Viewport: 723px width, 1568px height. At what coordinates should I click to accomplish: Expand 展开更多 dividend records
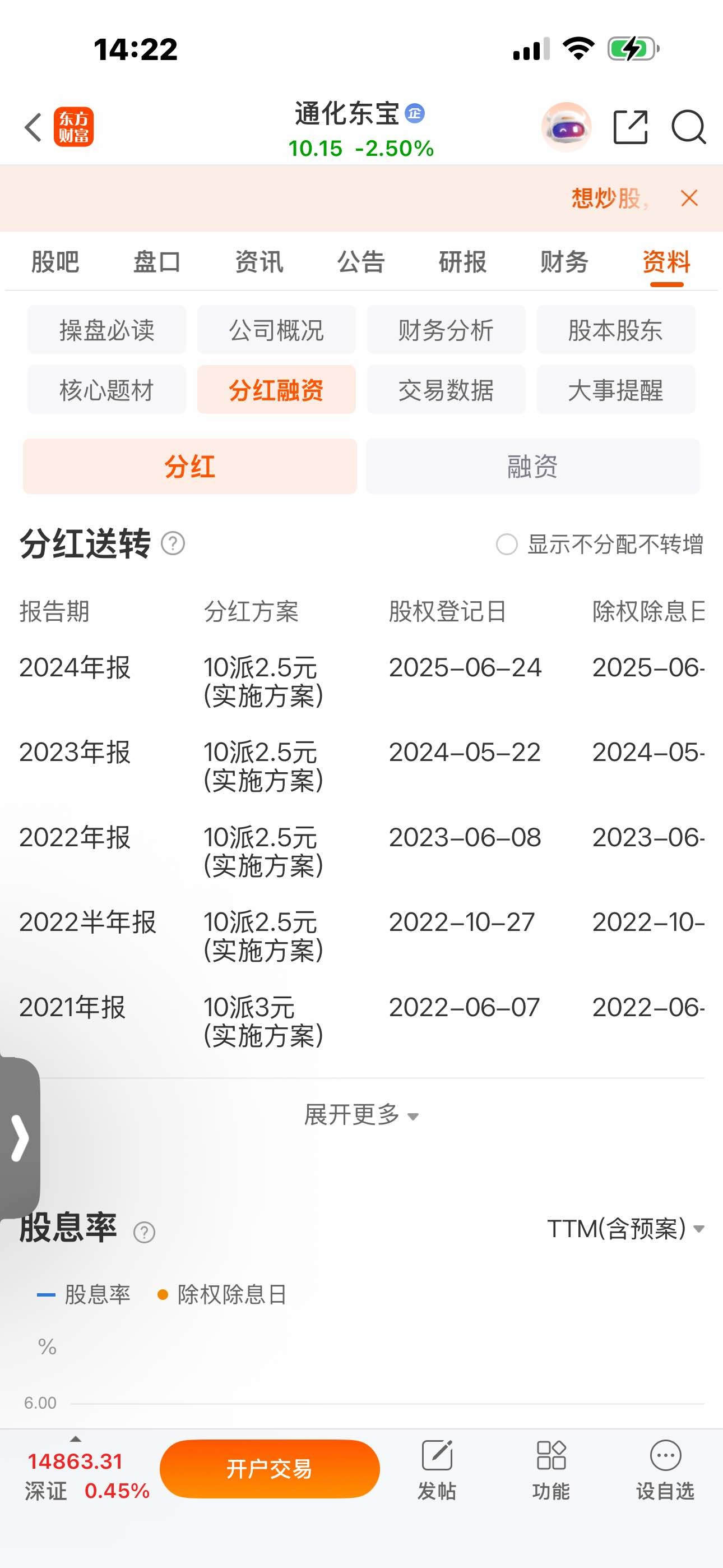[361, 1115]
